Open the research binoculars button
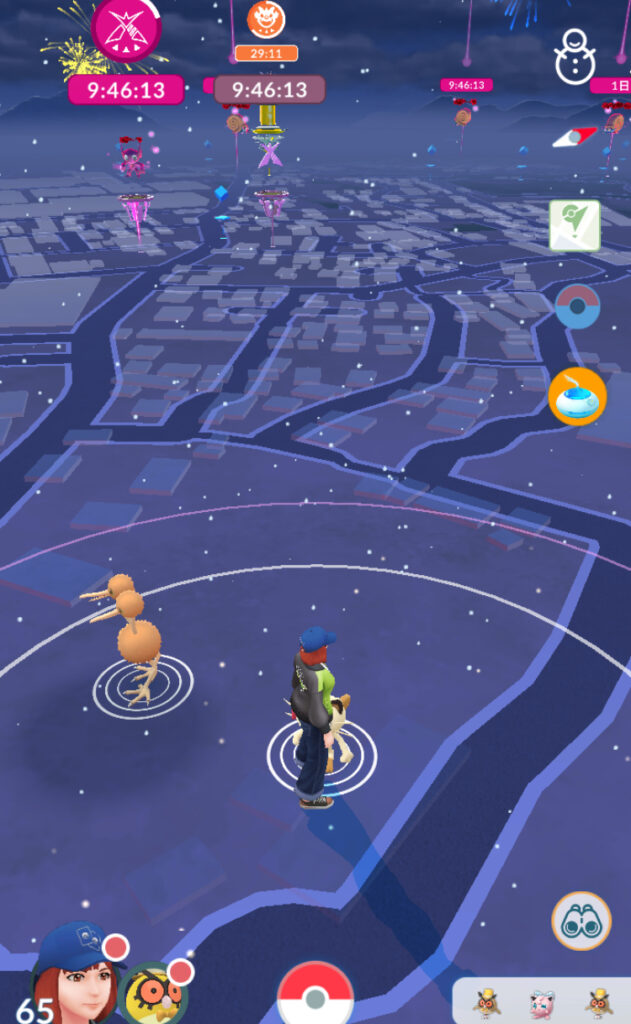 [x=581, y=921]
